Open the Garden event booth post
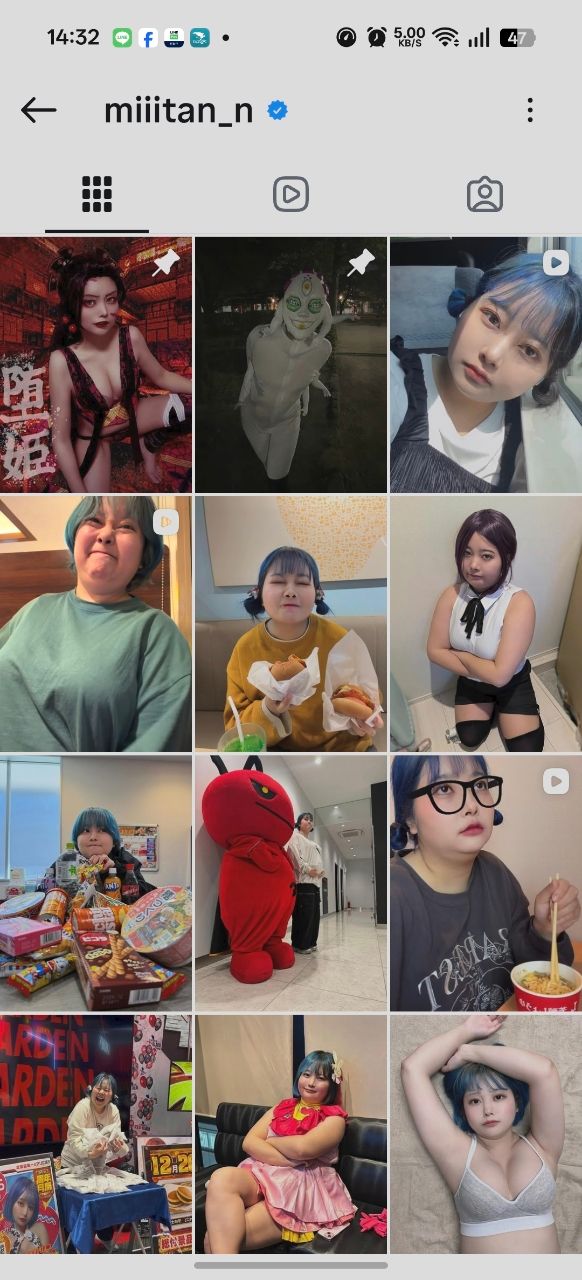The width and height of the screenshot is (582, 1280). point(96,1135)
